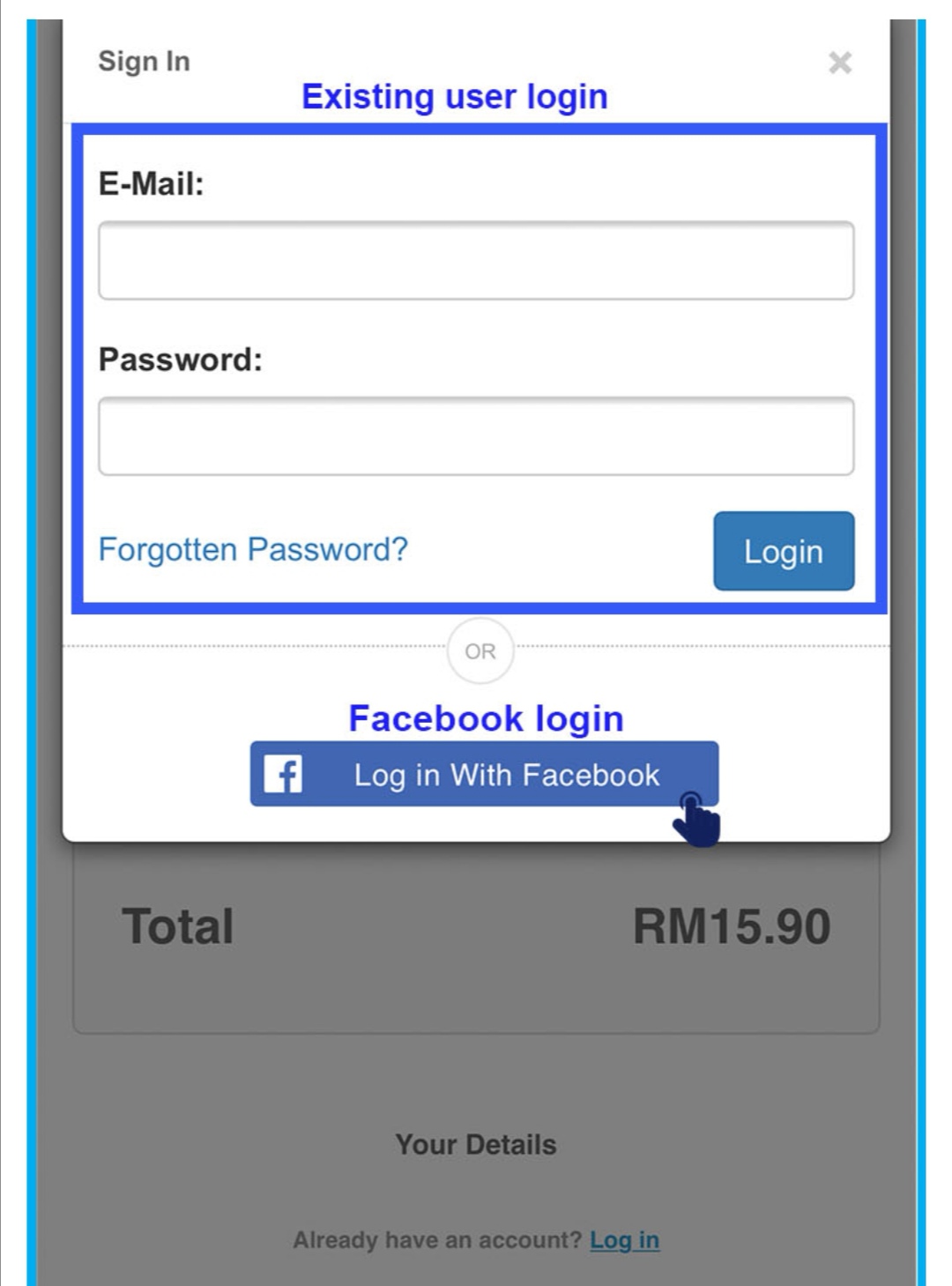Focus the E-Mail text field
This screenshot has height=1286, width=952.
pos(476,261)
